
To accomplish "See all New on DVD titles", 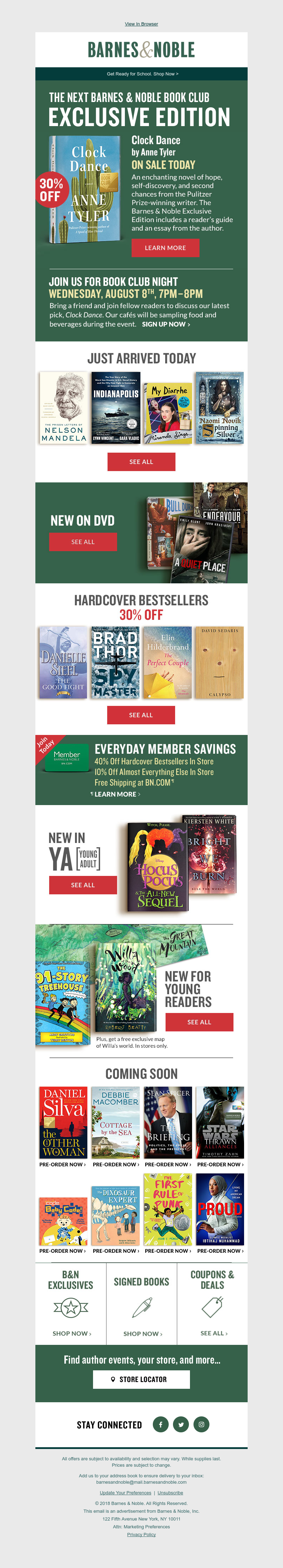I will click(x=83, y=542).
